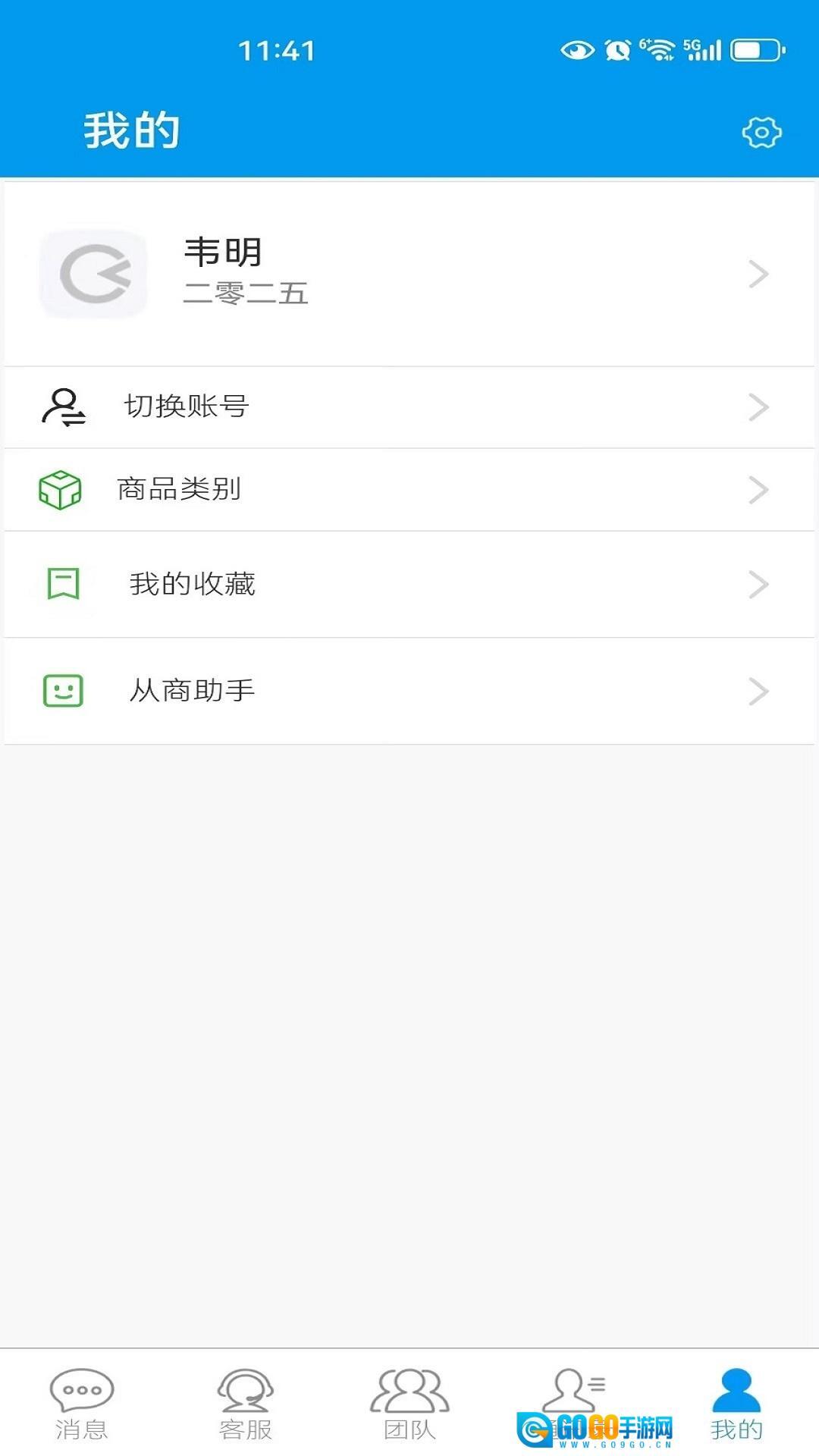
Task: Switch to the 客服 tab
Action: point(246,1403)
